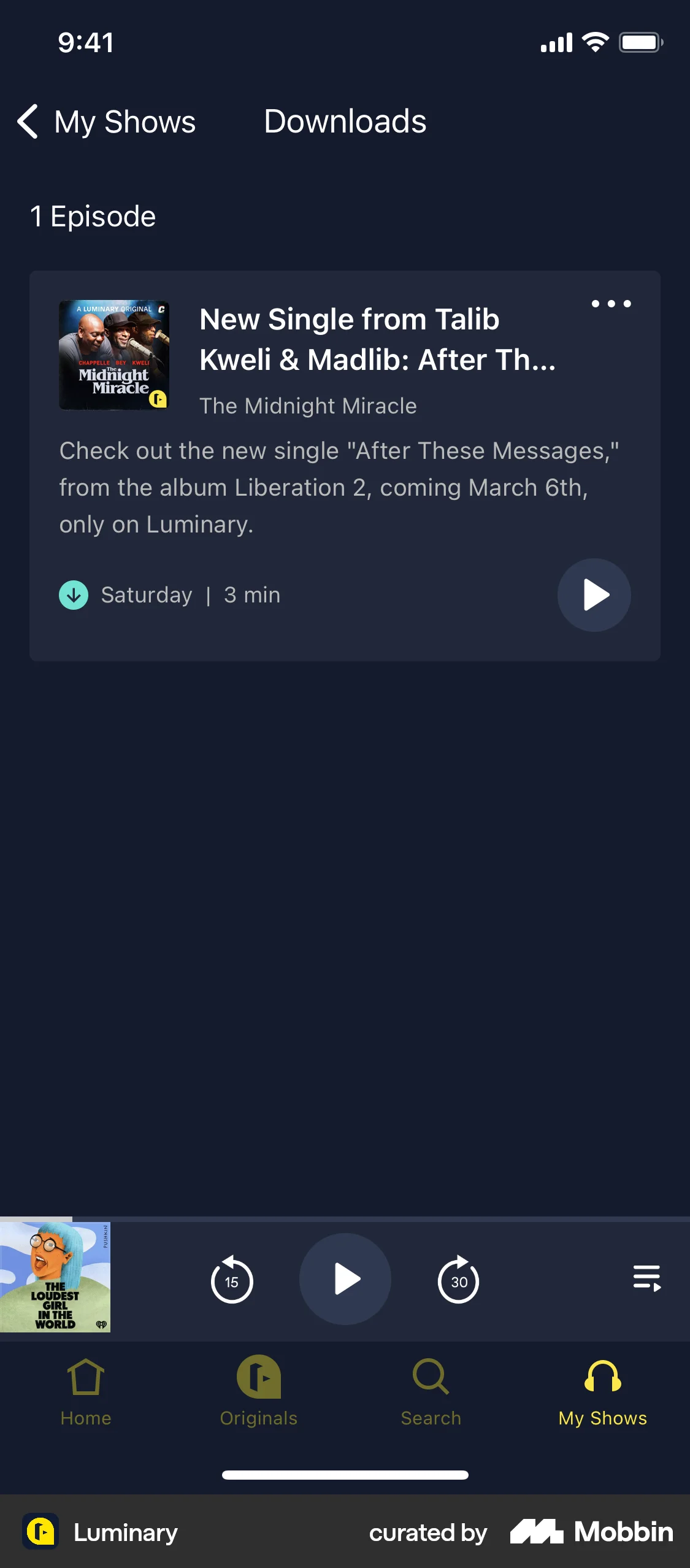Viewport: 690px width, 1568px height.
Task: Go back to My Shows
Action: (x=124, y=121)
